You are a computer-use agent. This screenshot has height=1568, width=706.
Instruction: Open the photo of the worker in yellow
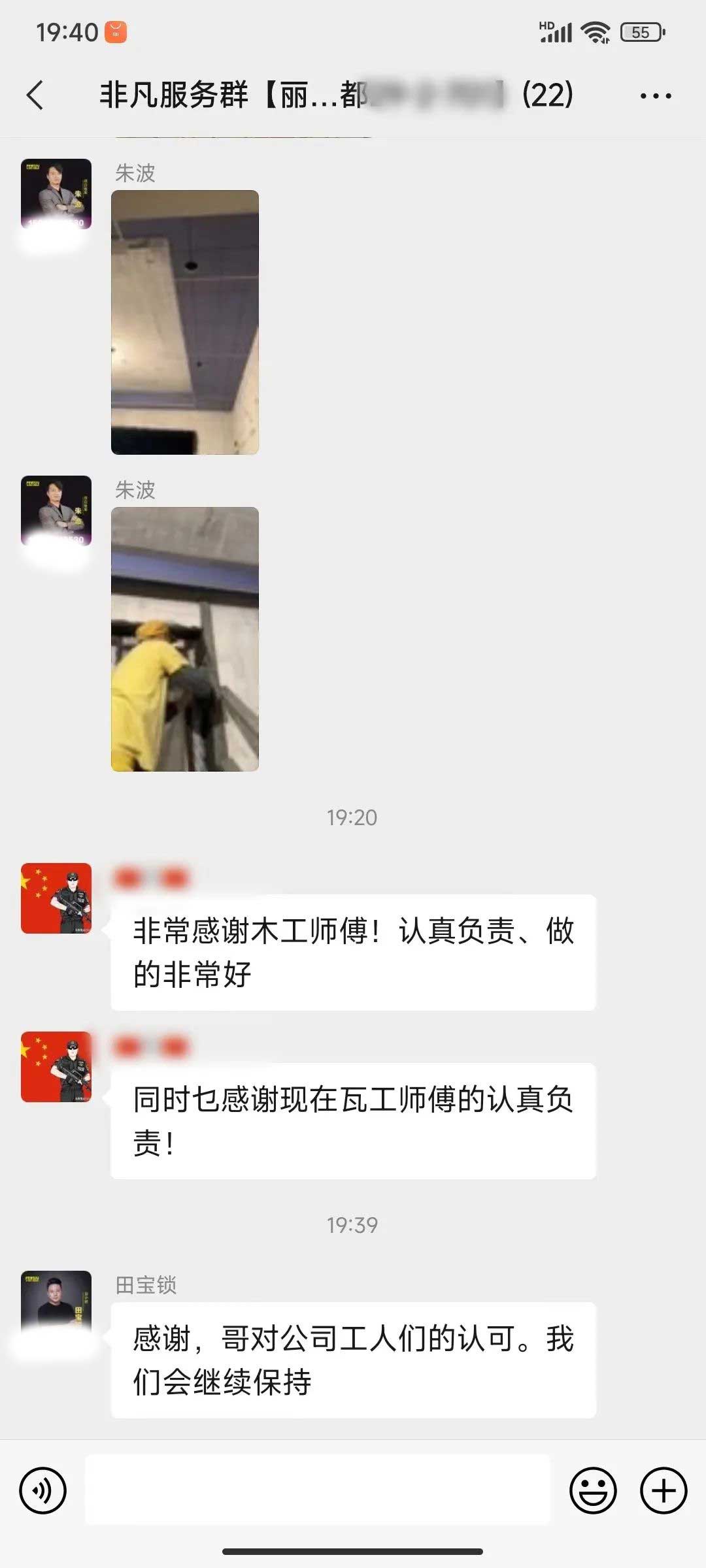[x=185, y=639]
